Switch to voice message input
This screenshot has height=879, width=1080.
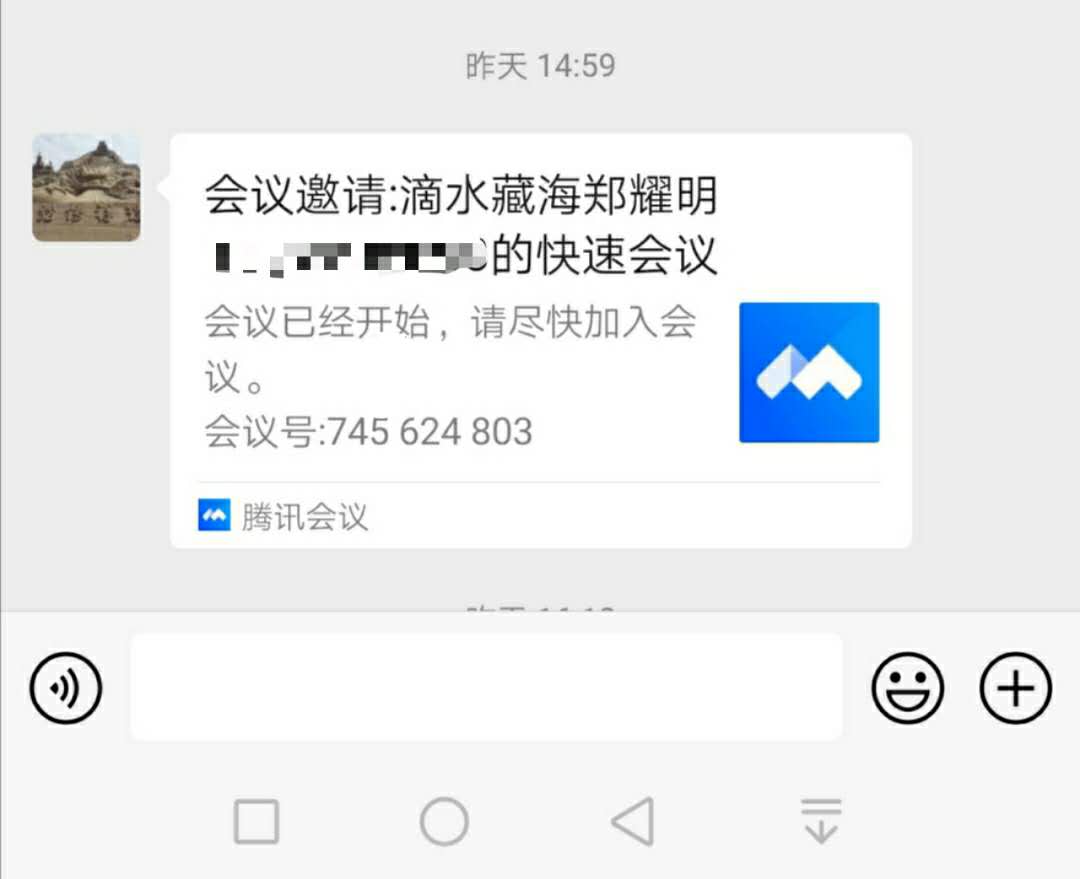point(66,687)
